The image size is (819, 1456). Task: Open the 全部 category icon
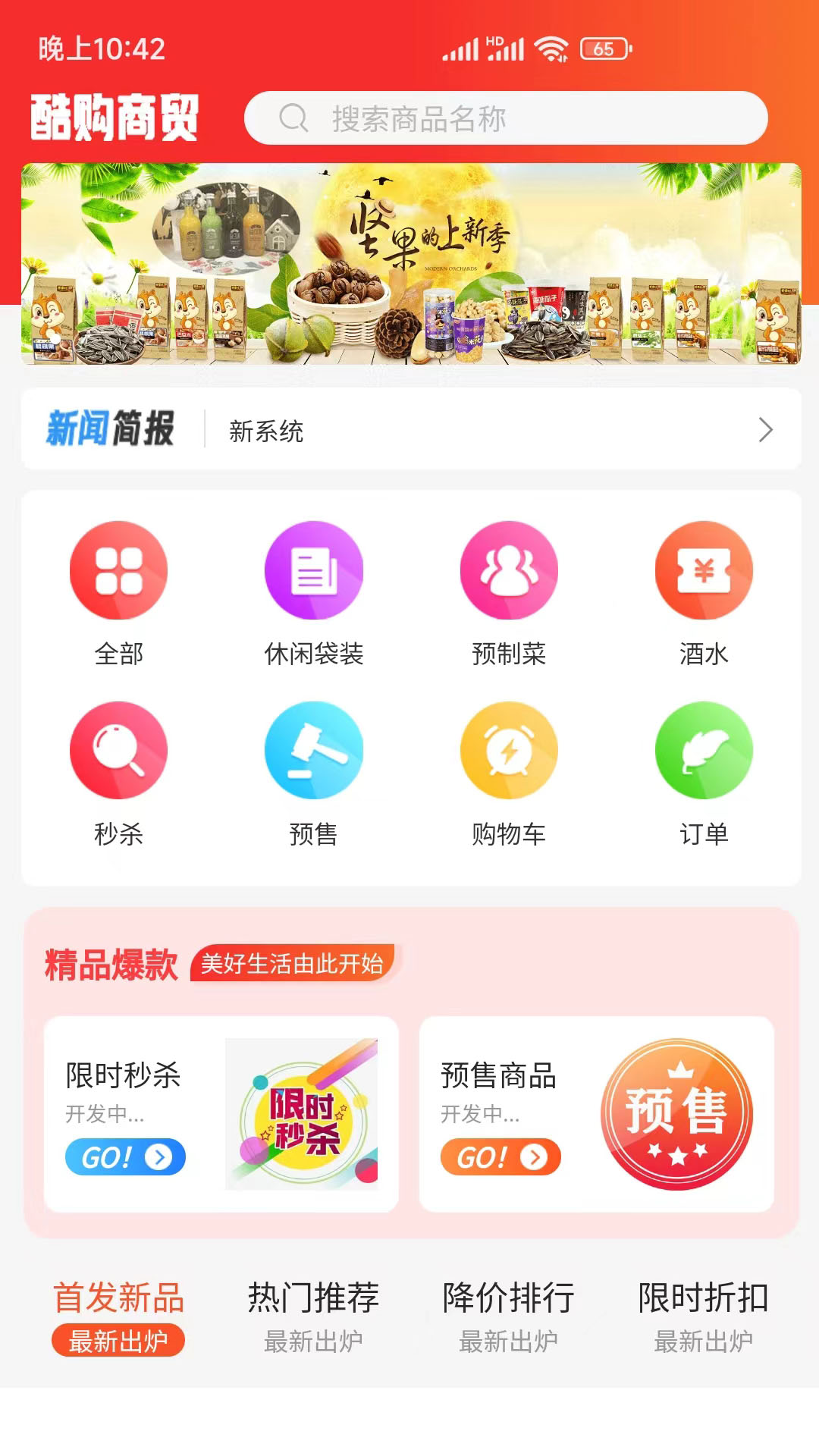coord(119,571)
